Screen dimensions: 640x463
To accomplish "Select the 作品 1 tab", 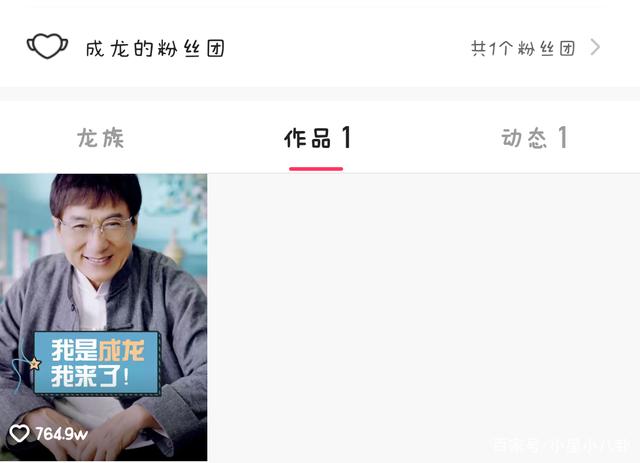I will [317, 138].
